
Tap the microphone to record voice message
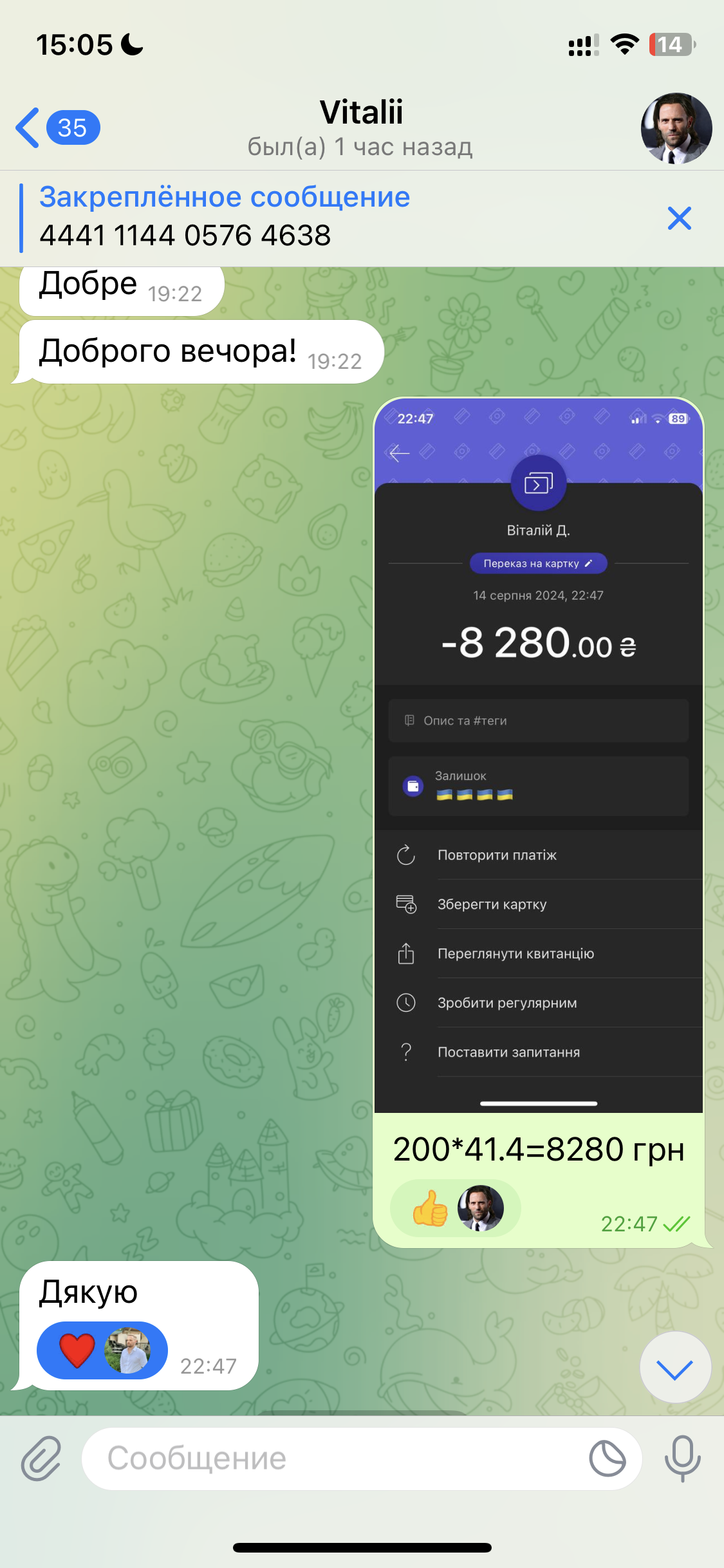coord(682,1459)
